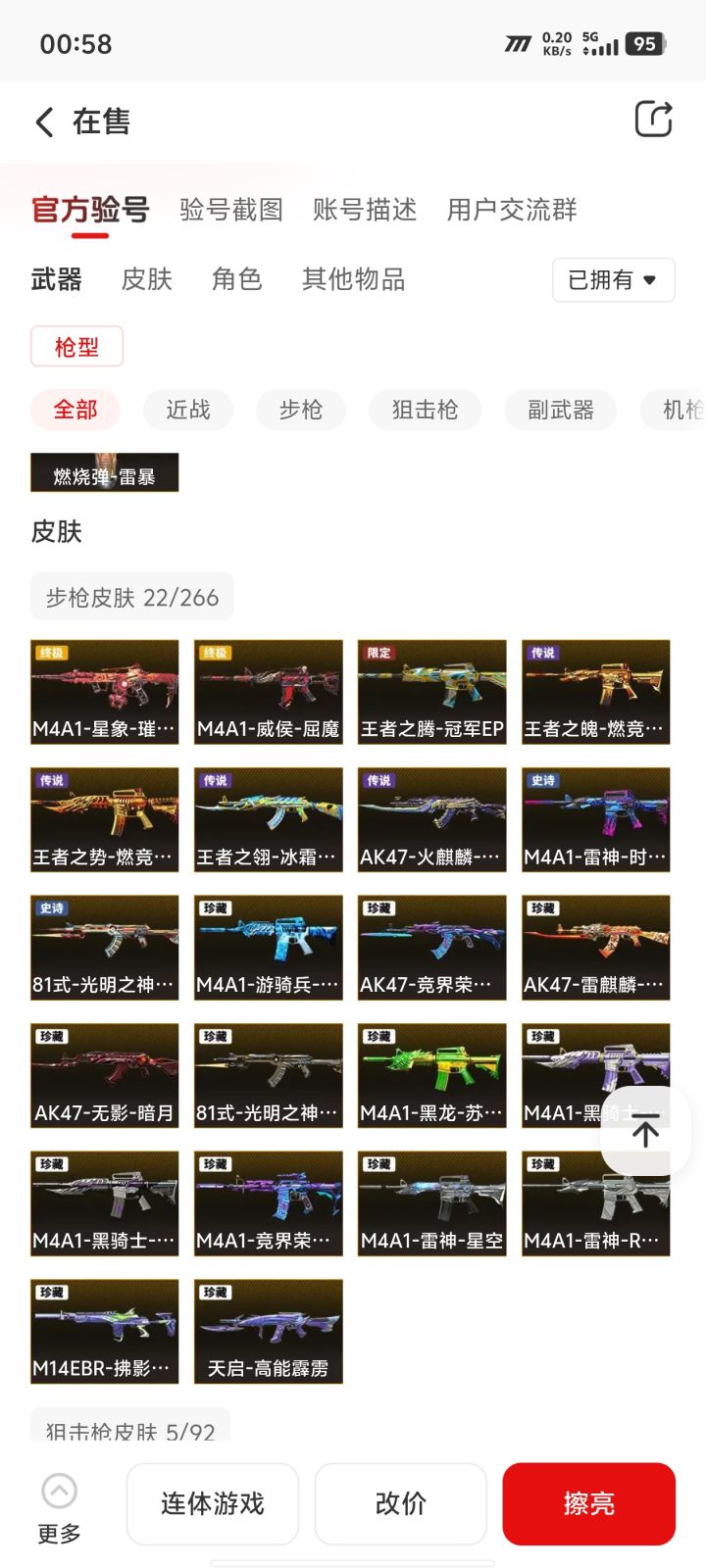The width and height of the screenshot is (706, 1568).
Task: Tap the share icon at top right
Action: click(653, 120)
